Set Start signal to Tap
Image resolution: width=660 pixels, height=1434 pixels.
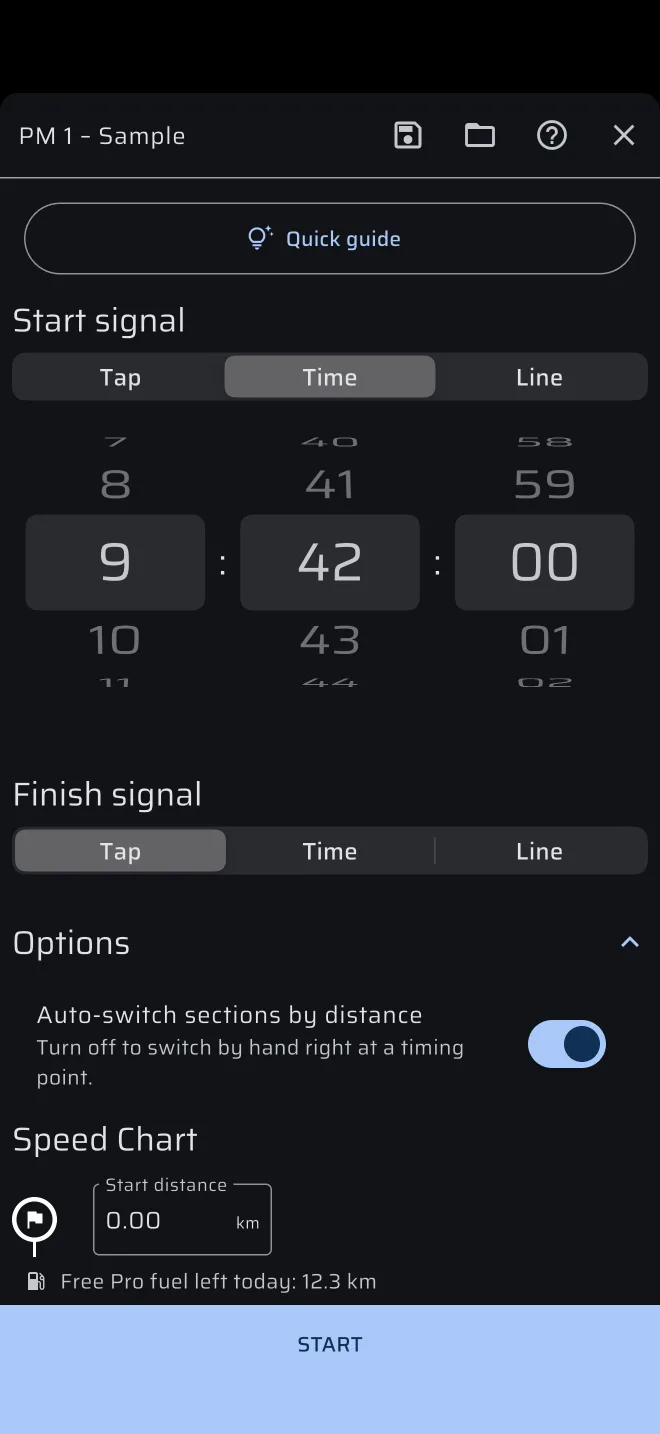coord(120,377)
